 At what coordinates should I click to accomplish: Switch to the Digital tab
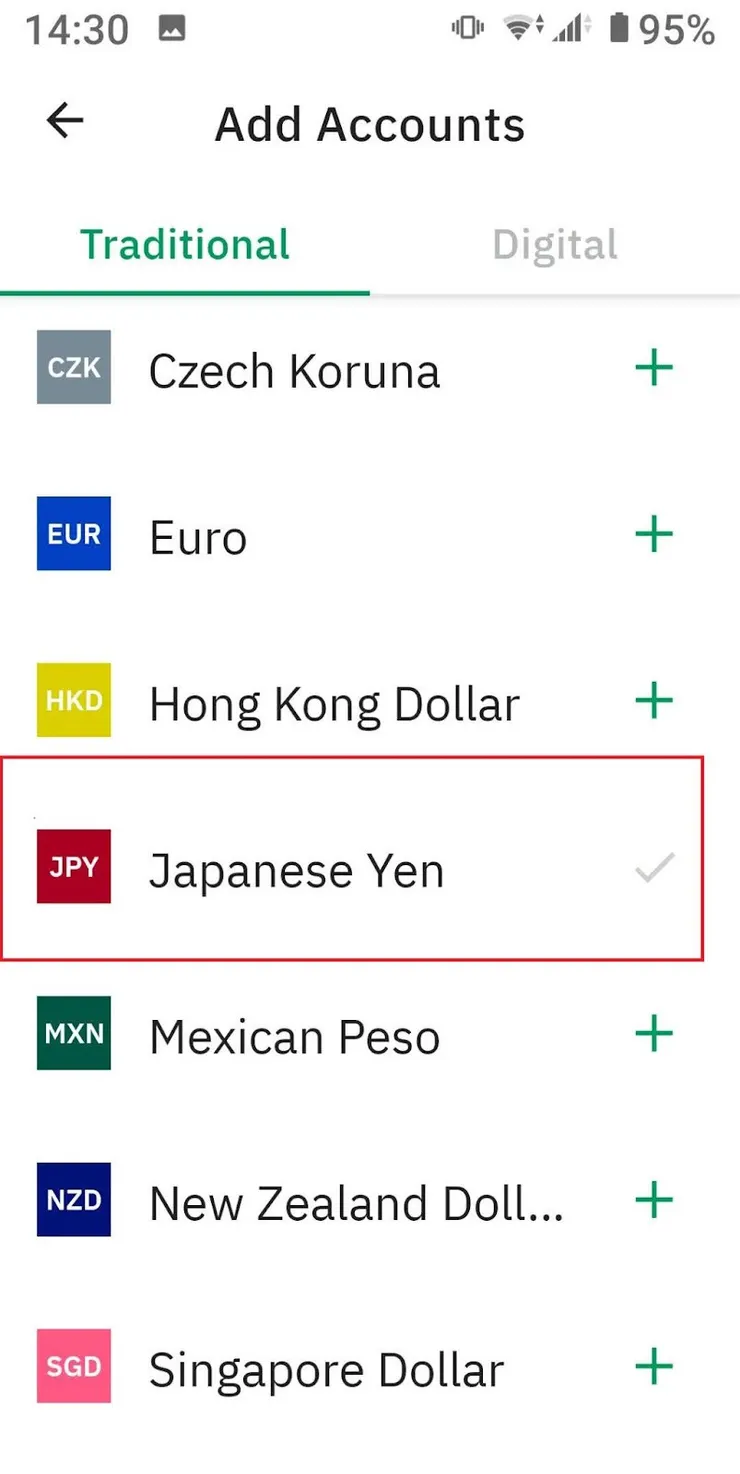pos(555,245)
